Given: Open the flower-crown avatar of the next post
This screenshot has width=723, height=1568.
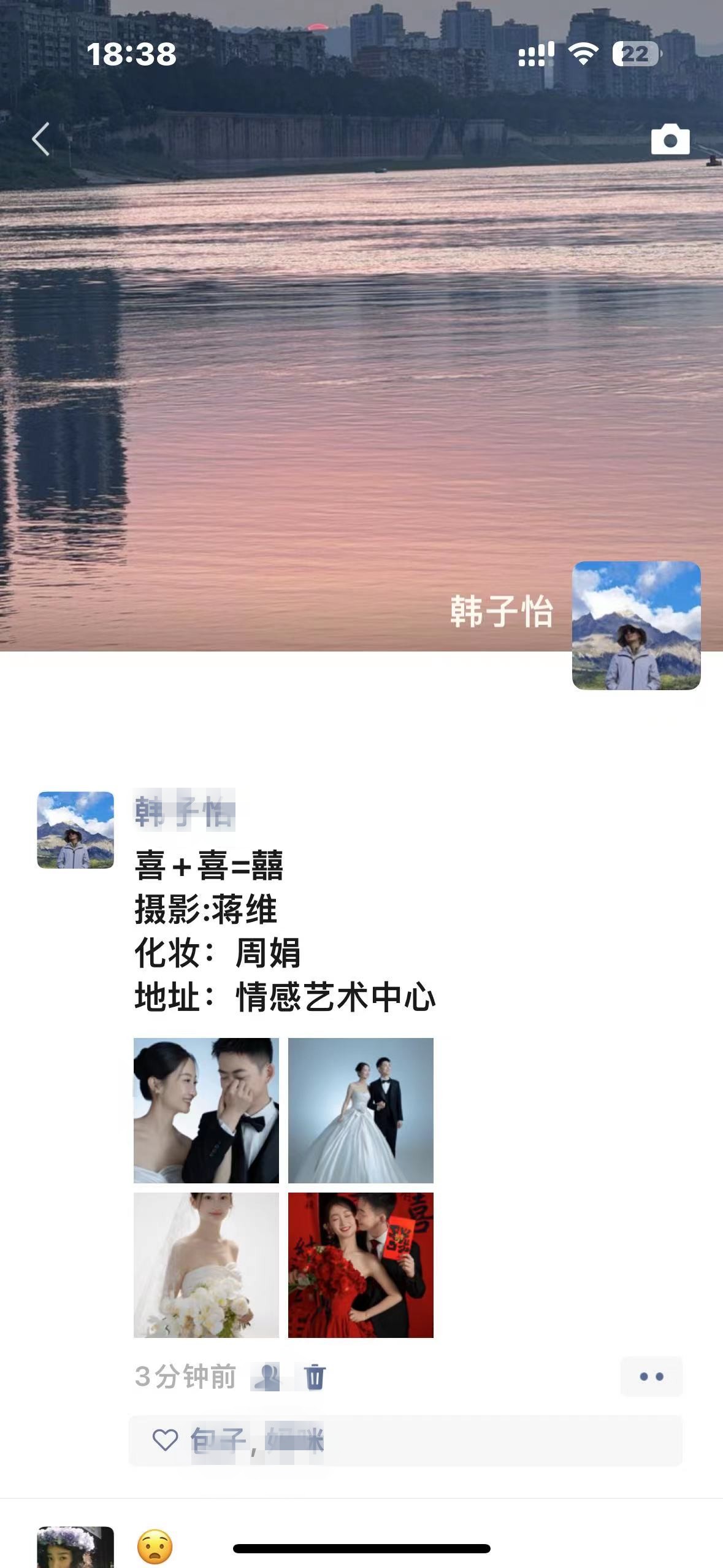Looking at the screenshot, I should (x=75, y=1547).
